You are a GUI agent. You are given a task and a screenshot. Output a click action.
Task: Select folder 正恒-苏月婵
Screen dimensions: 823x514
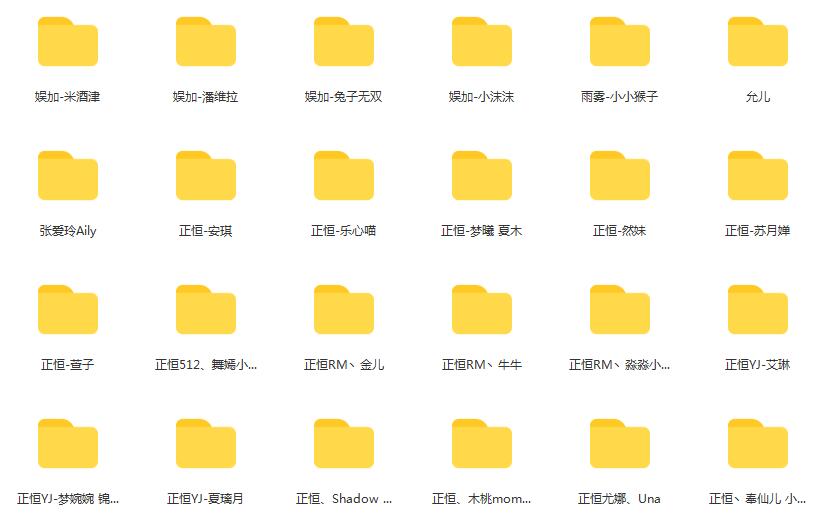tap(758, 176)
